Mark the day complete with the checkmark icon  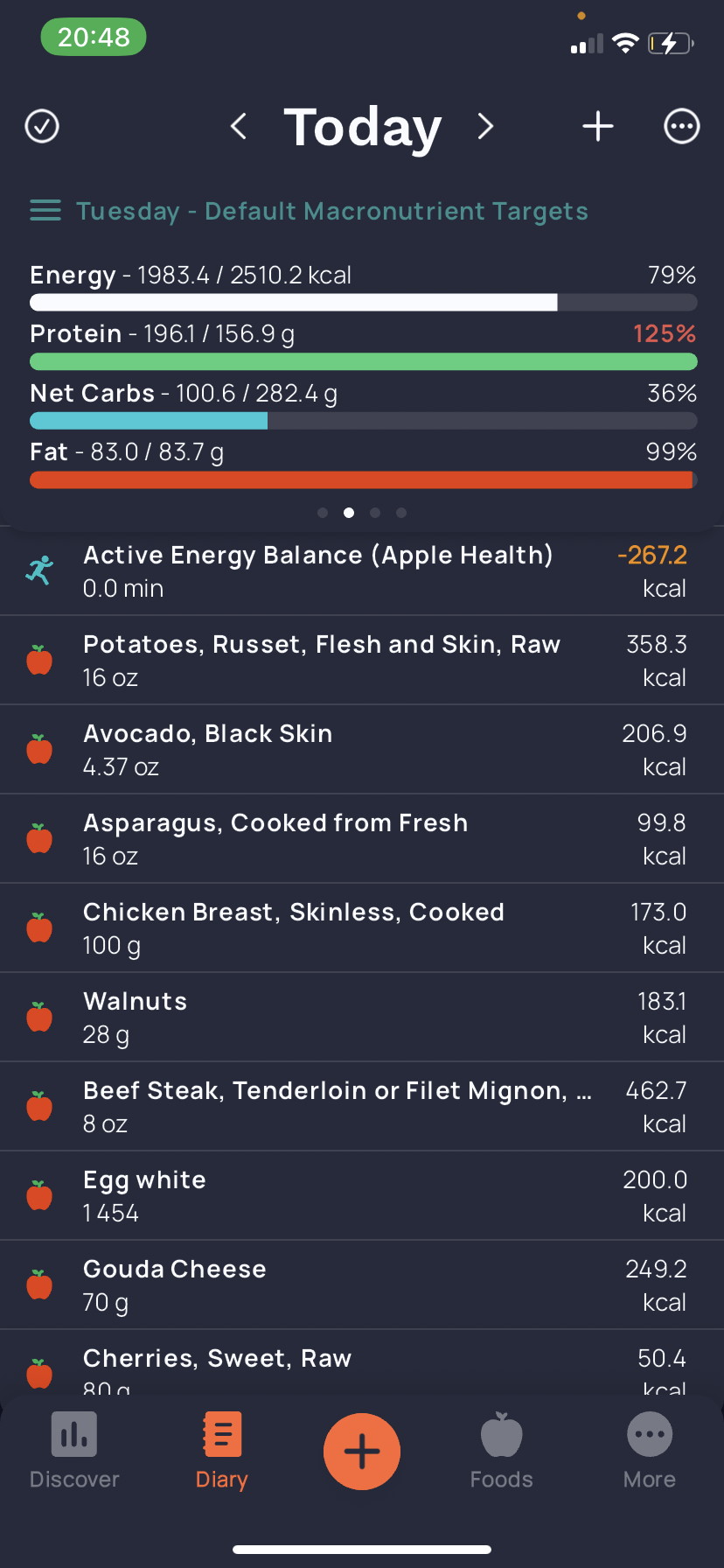tap(42, 126)
